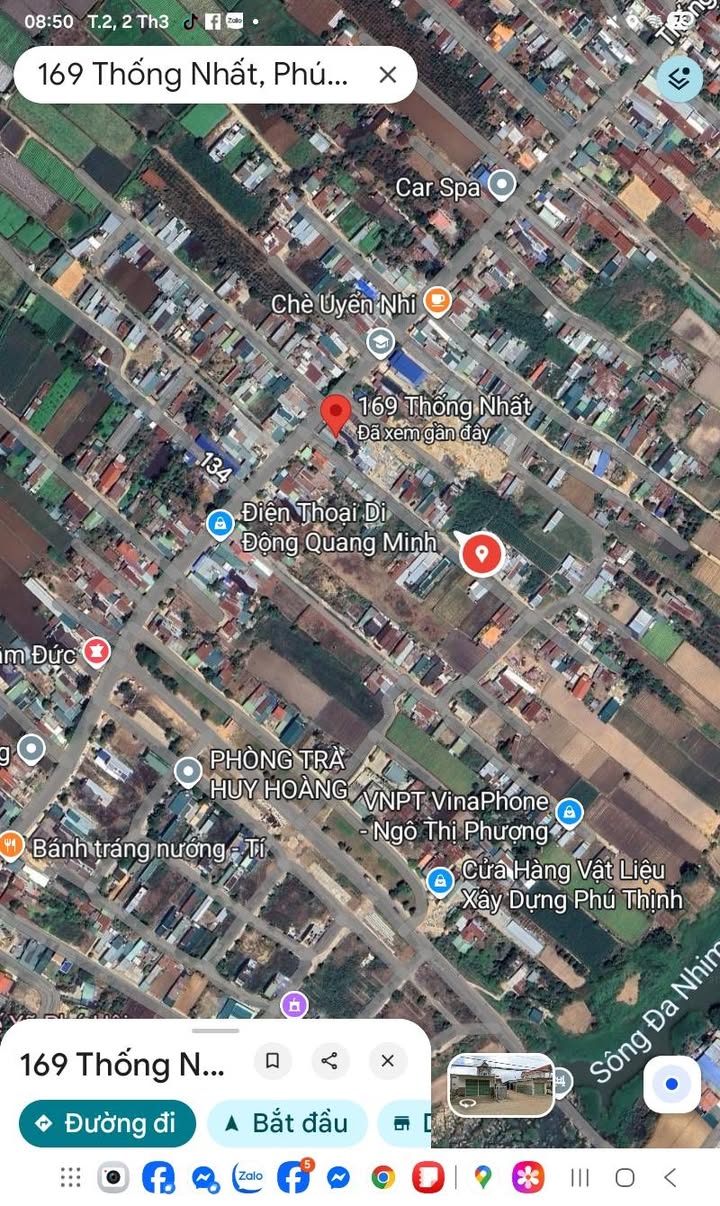The width and height of the screenshot is (720, 1206).
Task: Share this location
Action: tap(330, 1061)
